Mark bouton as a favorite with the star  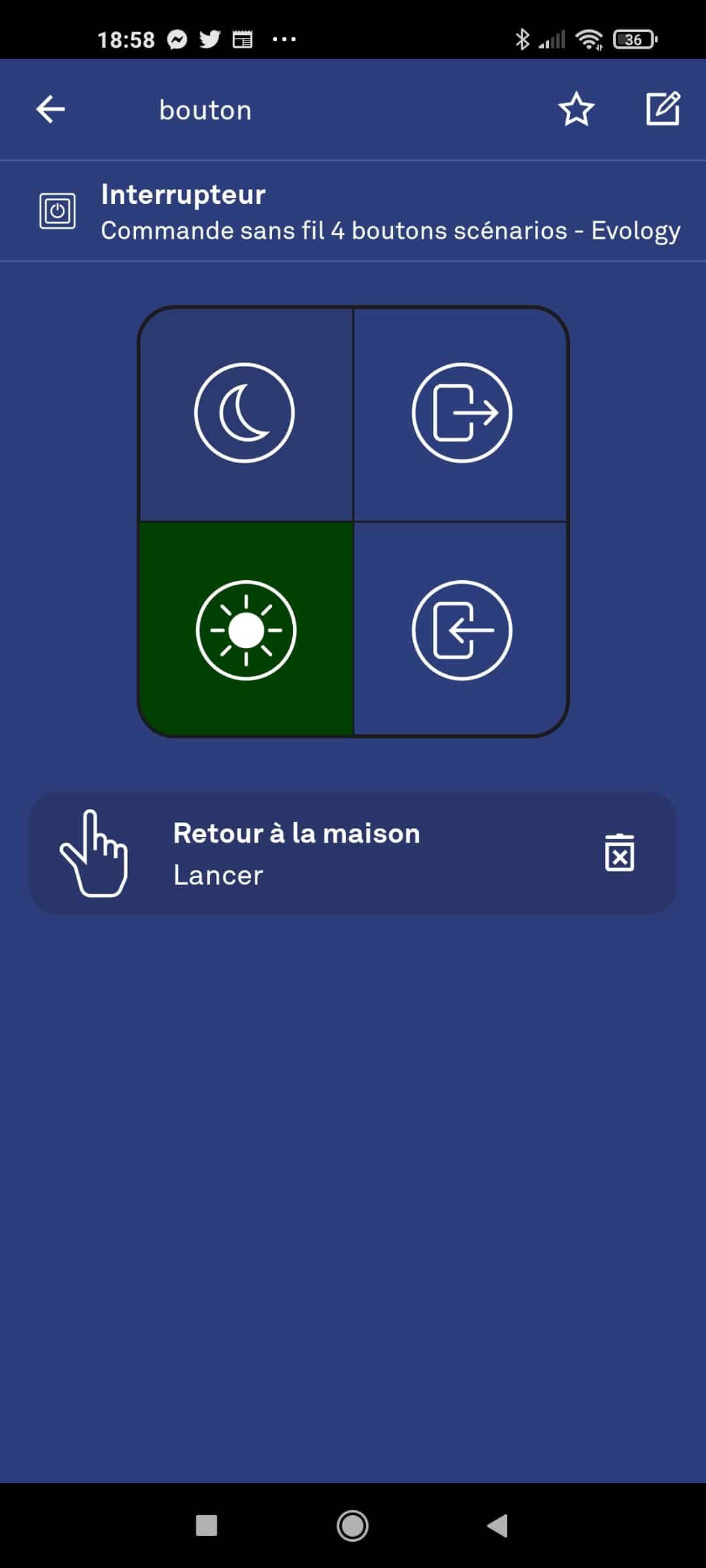[x=576, y=109]
